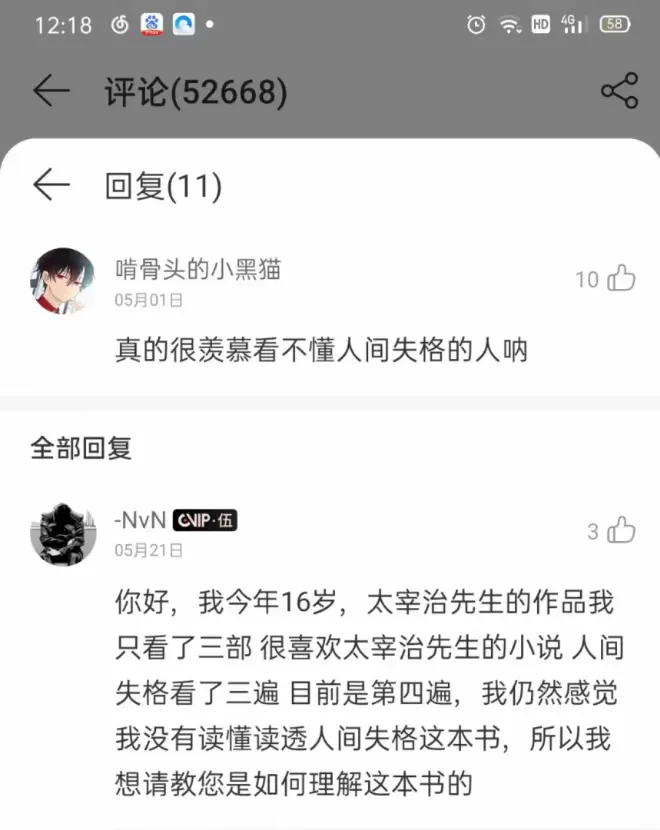The width and height of the screenshot is (660, 830).
Task: Open the 啃骨头的小黑猫 username profile
Action: pos(197,268)
